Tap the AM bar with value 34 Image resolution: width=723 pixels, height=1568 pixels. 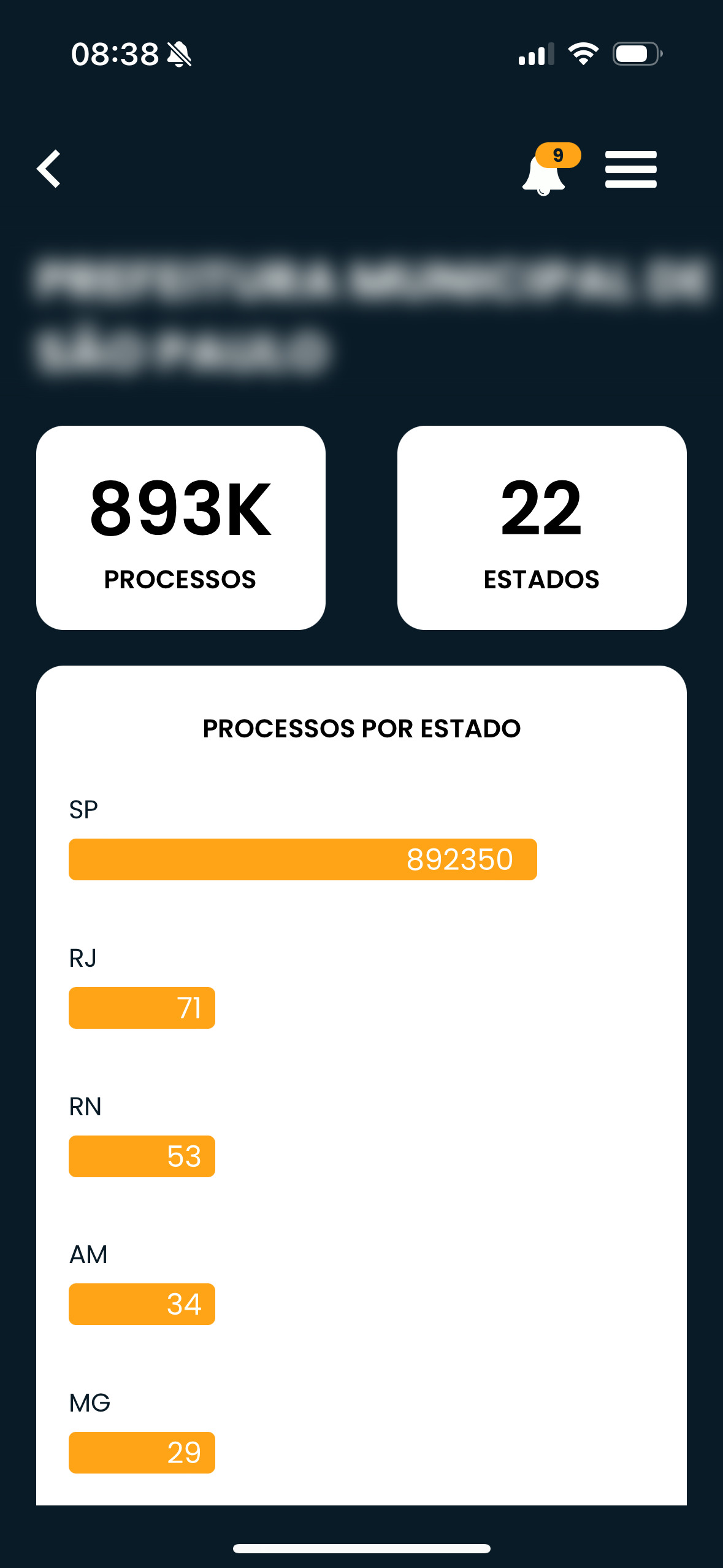click(142, 1304)
